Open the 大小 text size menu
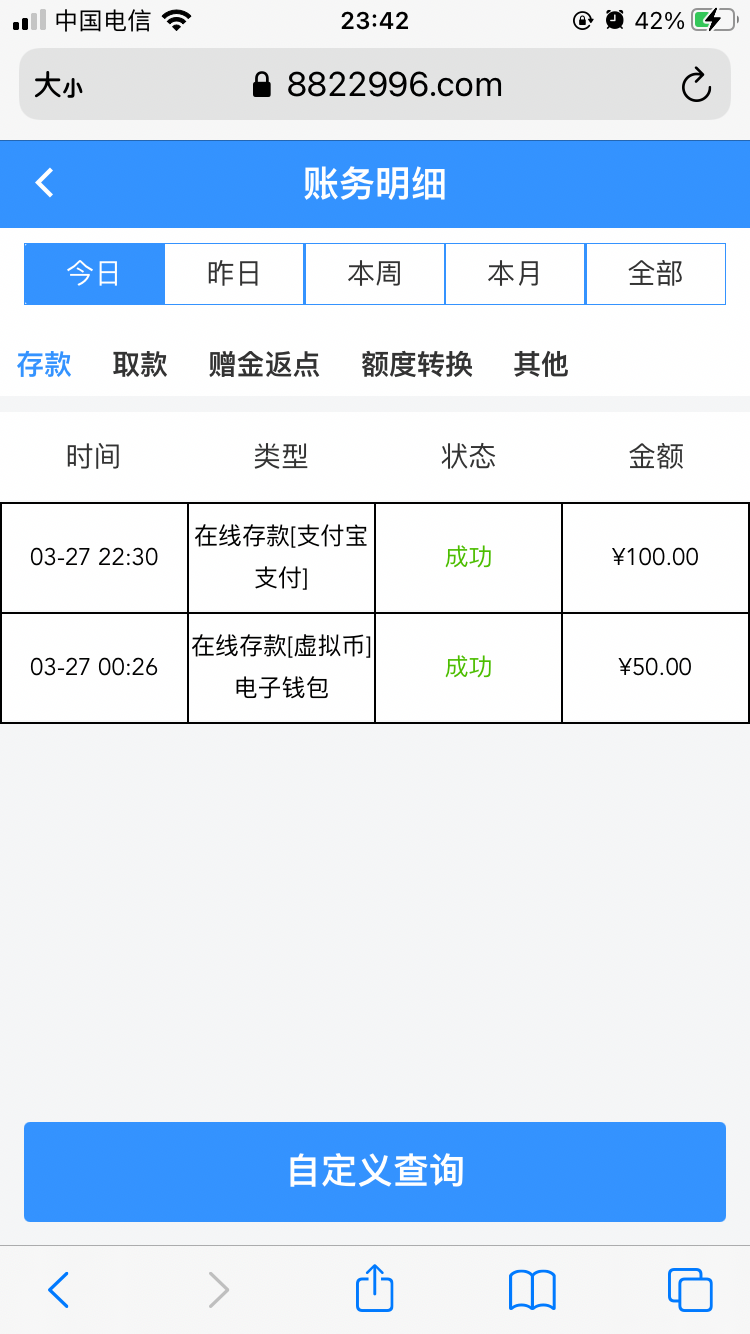The width and height of the screenshot is (750, 1334). point(59,86)
